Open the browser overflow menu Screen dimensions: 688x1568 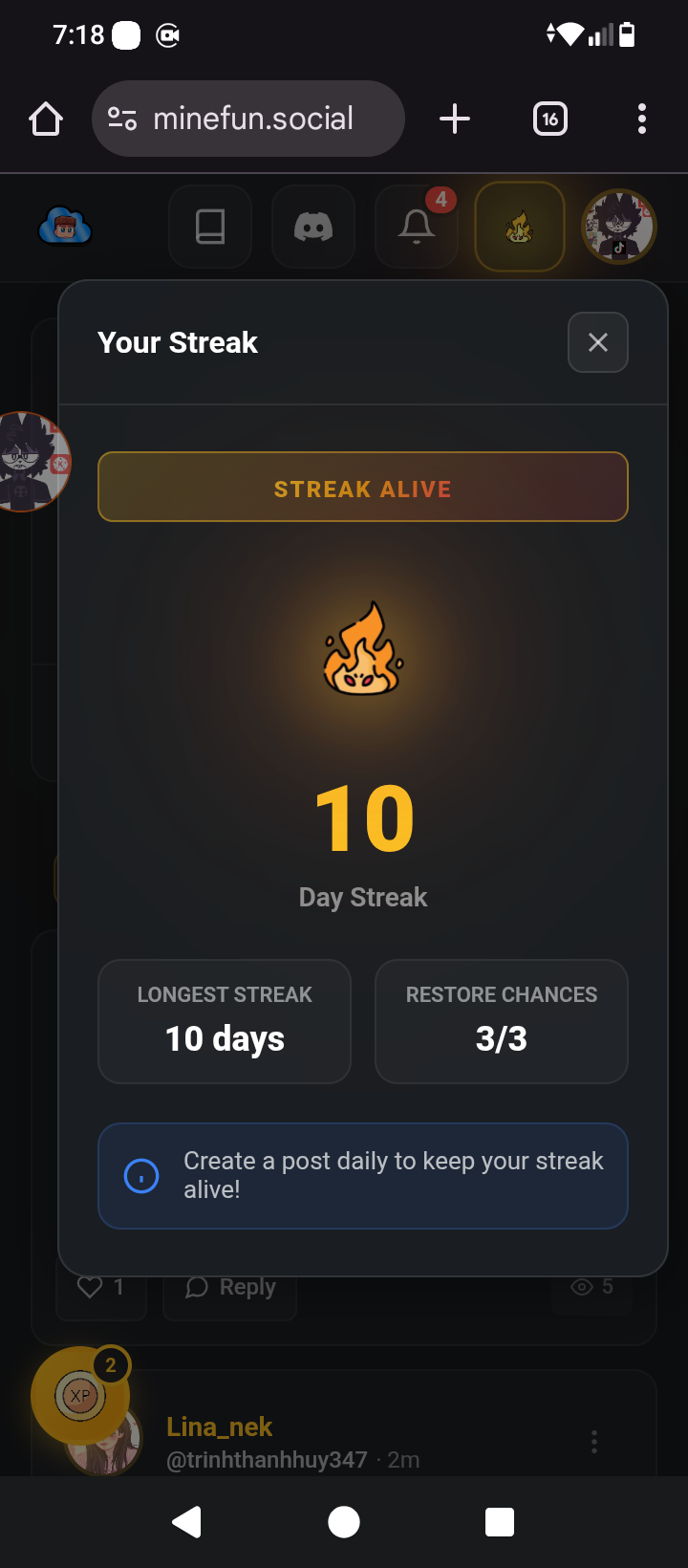pos(642,120)
